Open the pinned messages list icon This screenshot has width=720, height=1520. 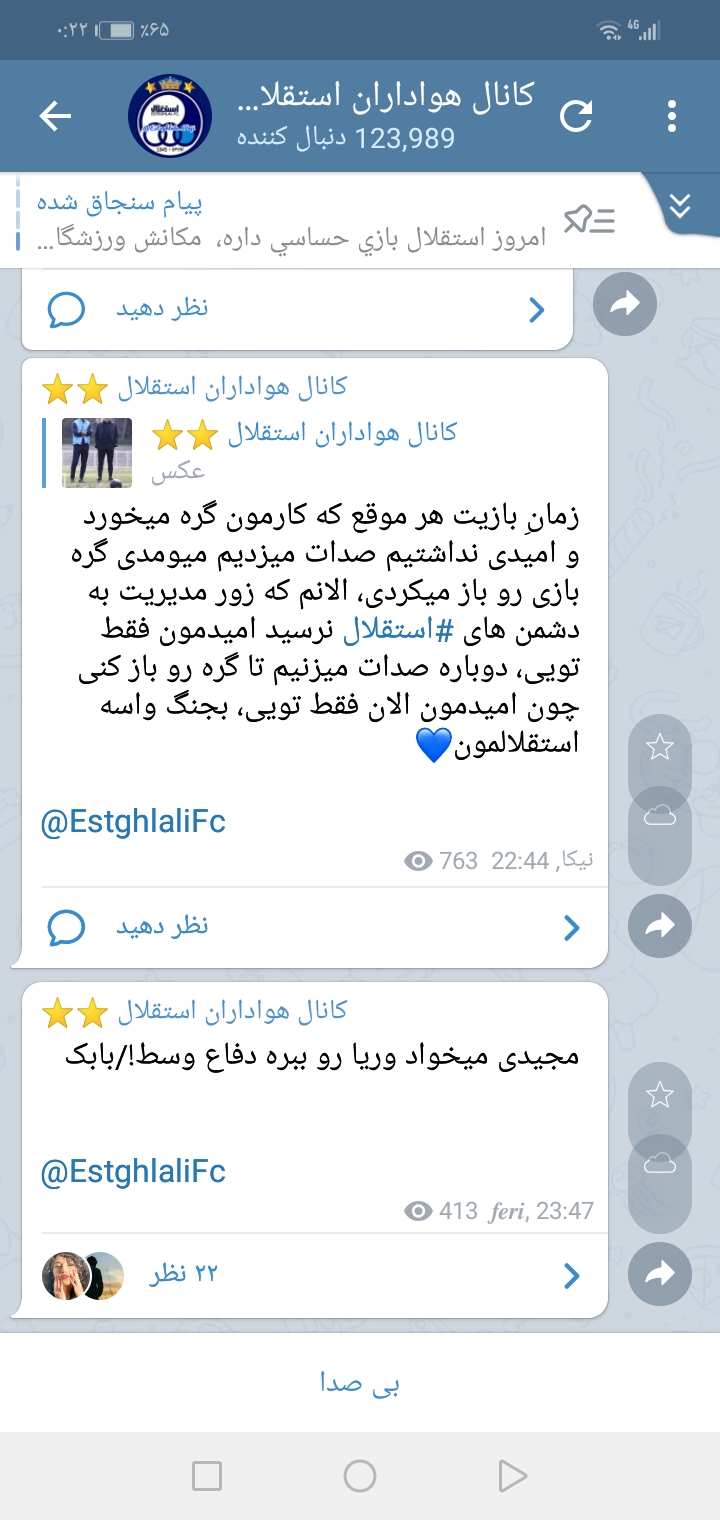click(589, 220)
